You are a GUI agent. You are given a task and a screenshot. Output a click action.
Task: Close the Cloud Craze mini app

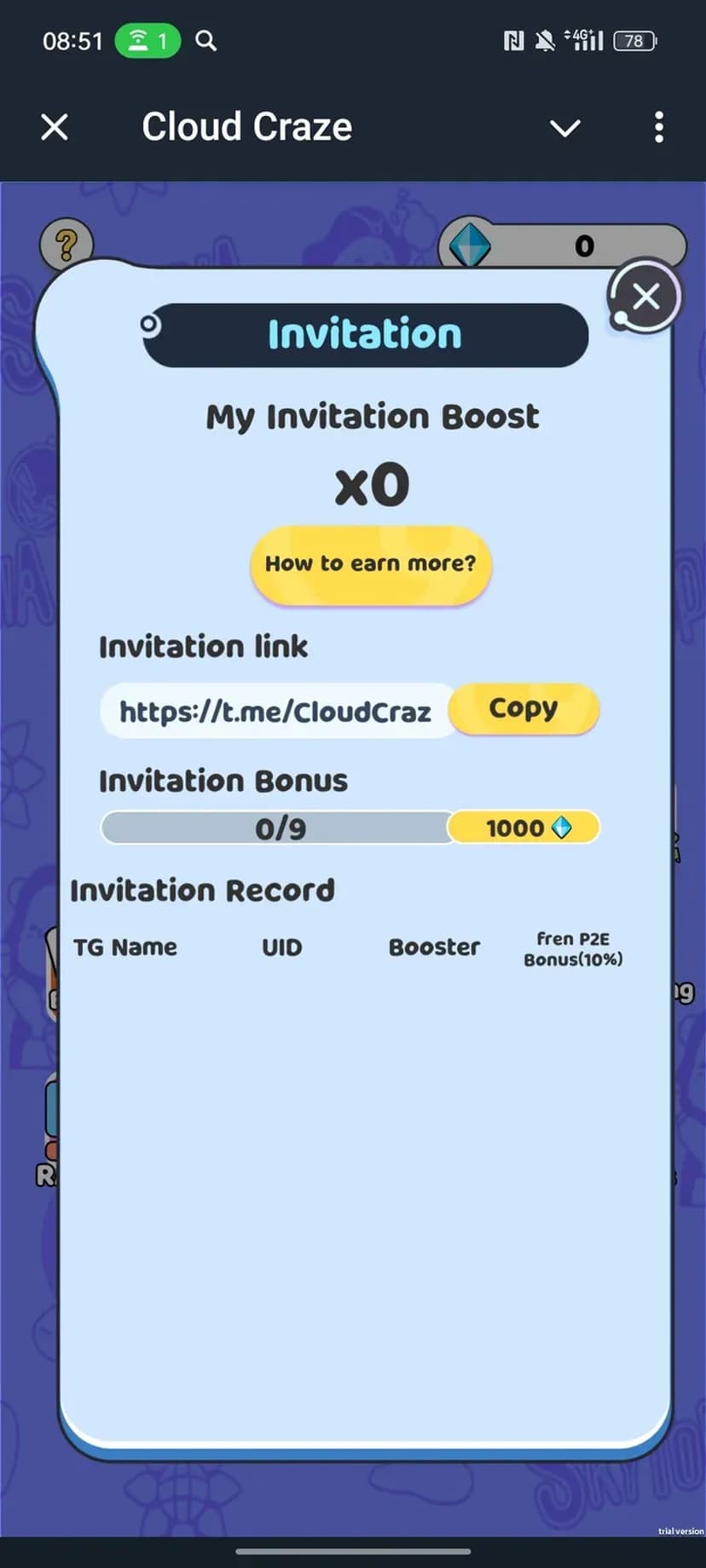pyautogui.click(x=55, y=128)
